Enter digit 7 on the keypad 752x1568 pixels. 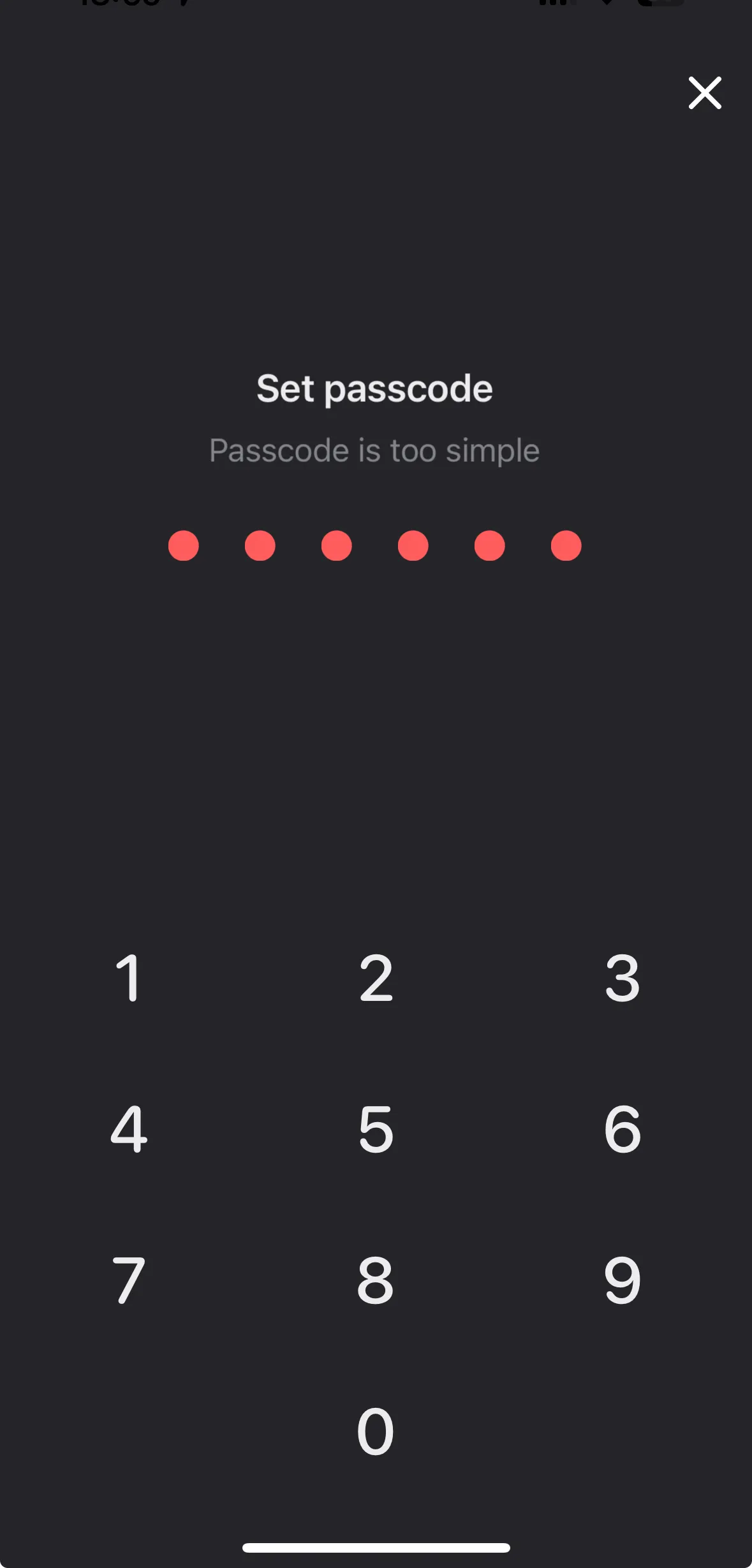coord(128,1280)
